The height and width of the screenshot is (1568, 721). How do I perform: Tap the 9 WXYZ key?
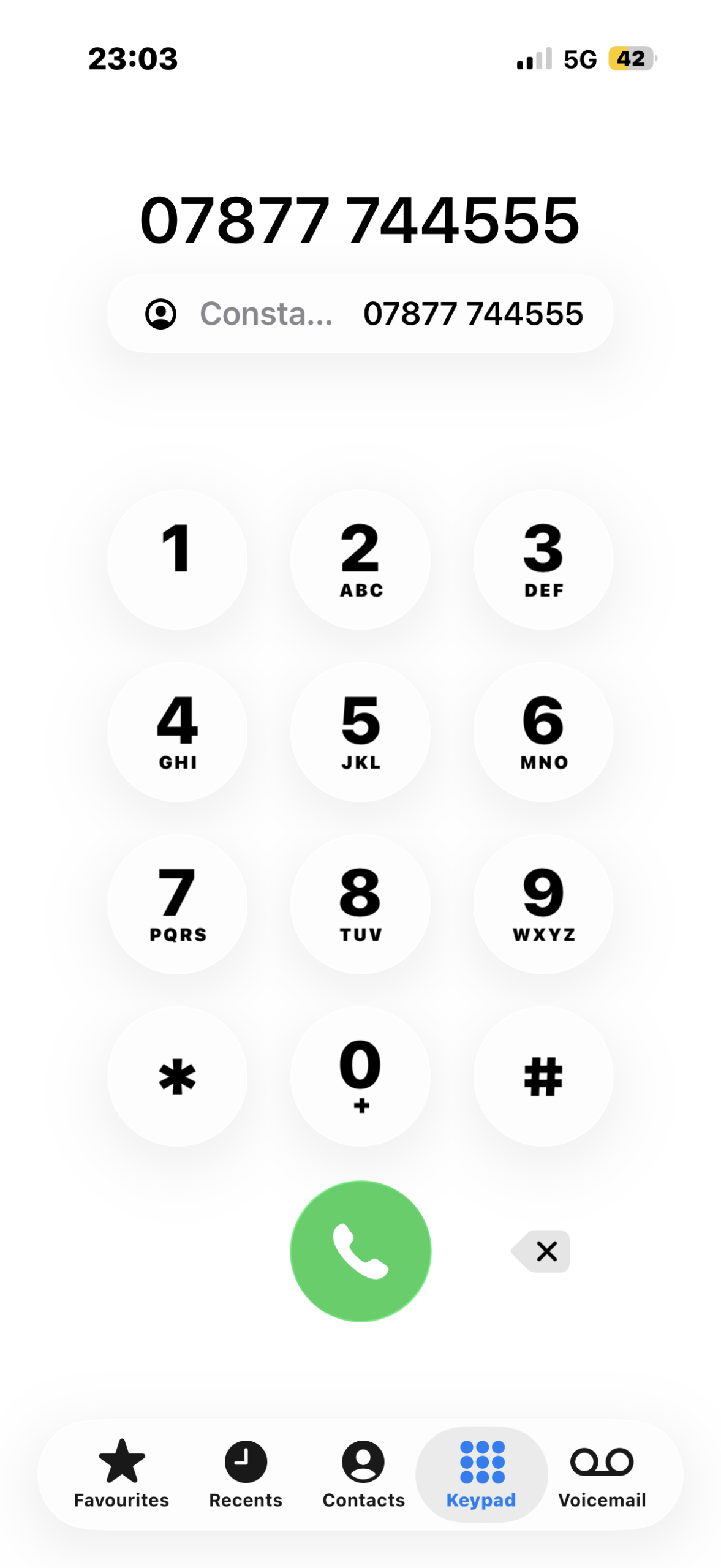point(543,903)
